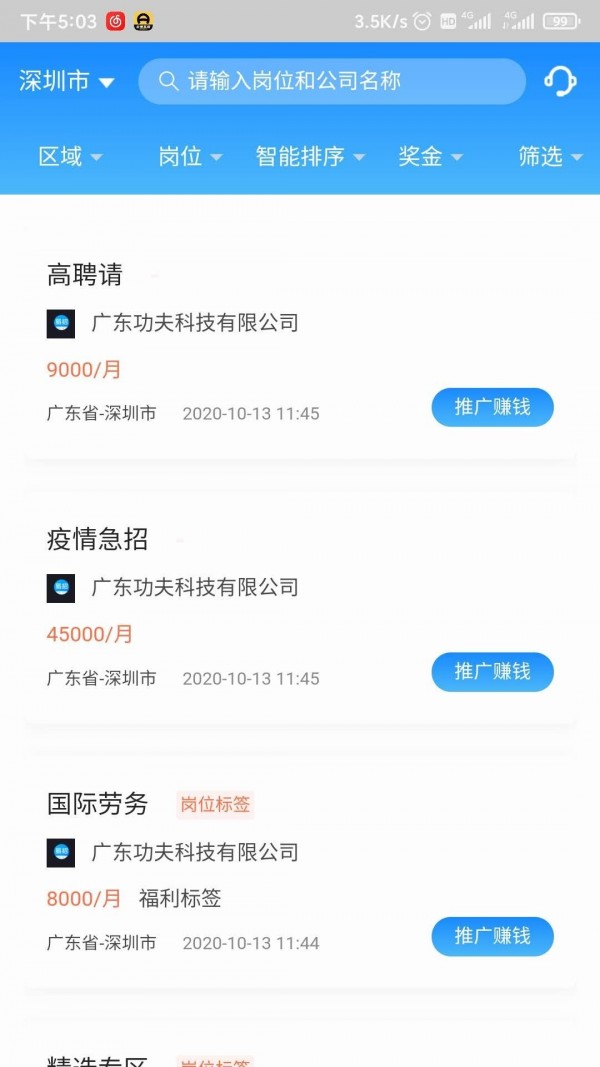This screenshot has height=1067, width=600.
Task: Tap 推广赚钱 for the 疫情急招 job
Action: (x=492, y=672)
